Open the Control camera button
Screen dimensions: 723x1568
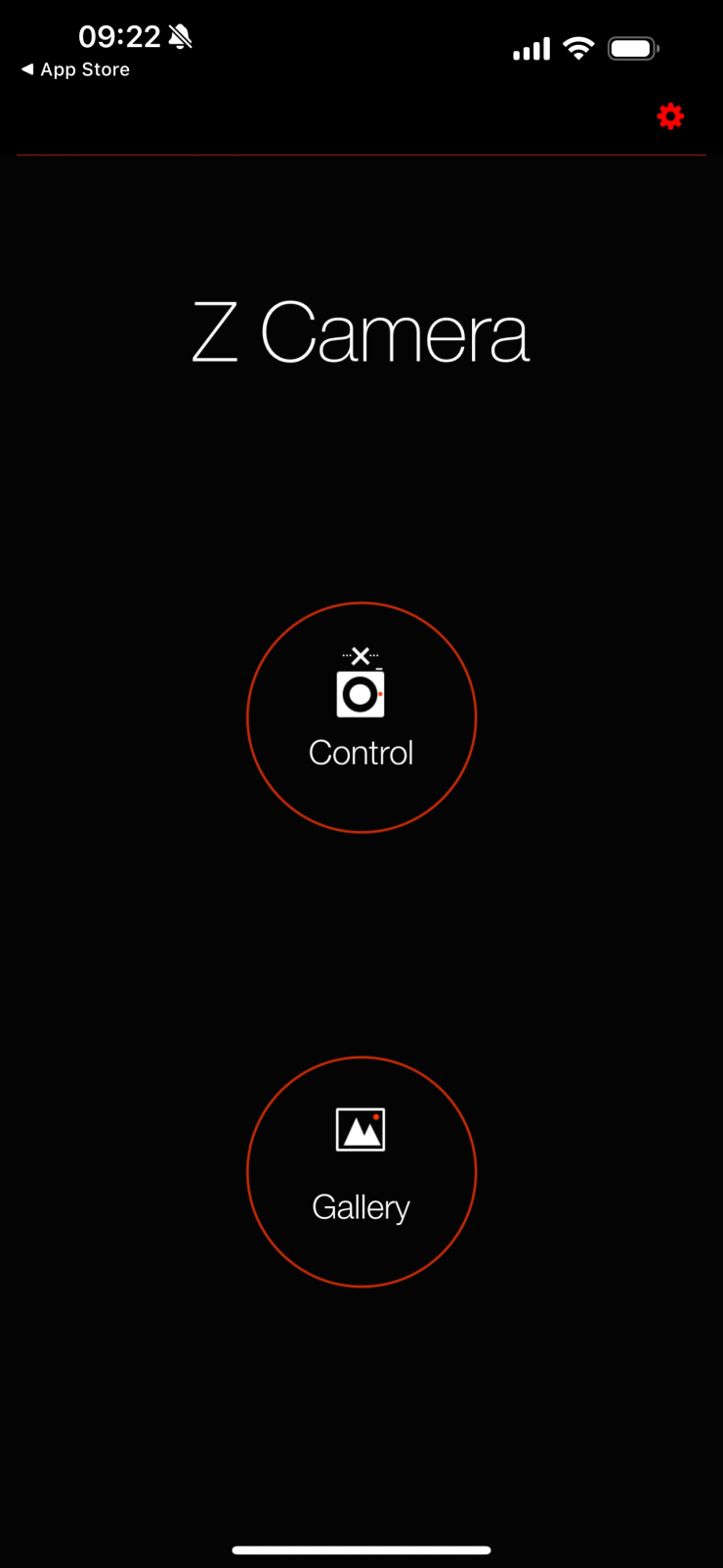click(x=361, y=718)
